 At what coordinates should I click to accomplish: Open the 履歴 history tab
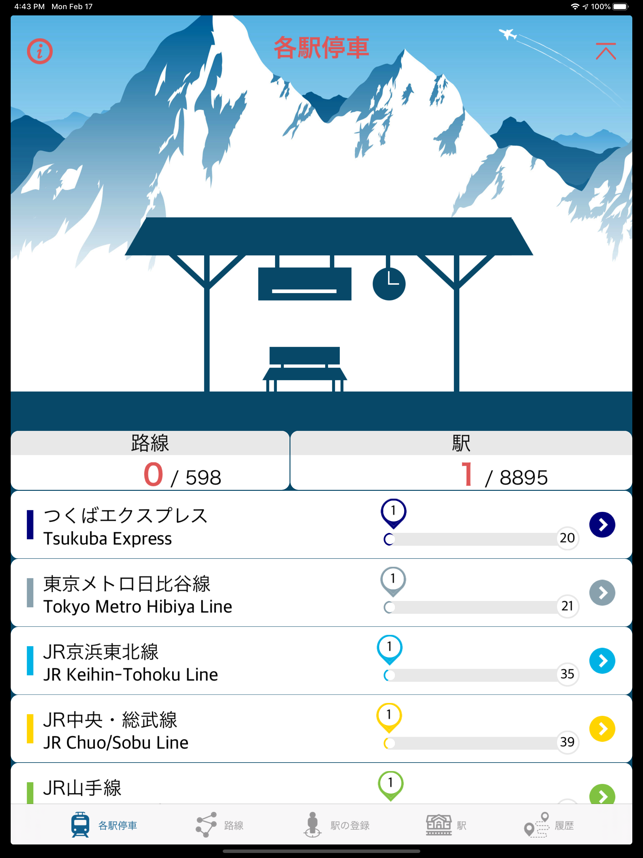pos(549,825)
